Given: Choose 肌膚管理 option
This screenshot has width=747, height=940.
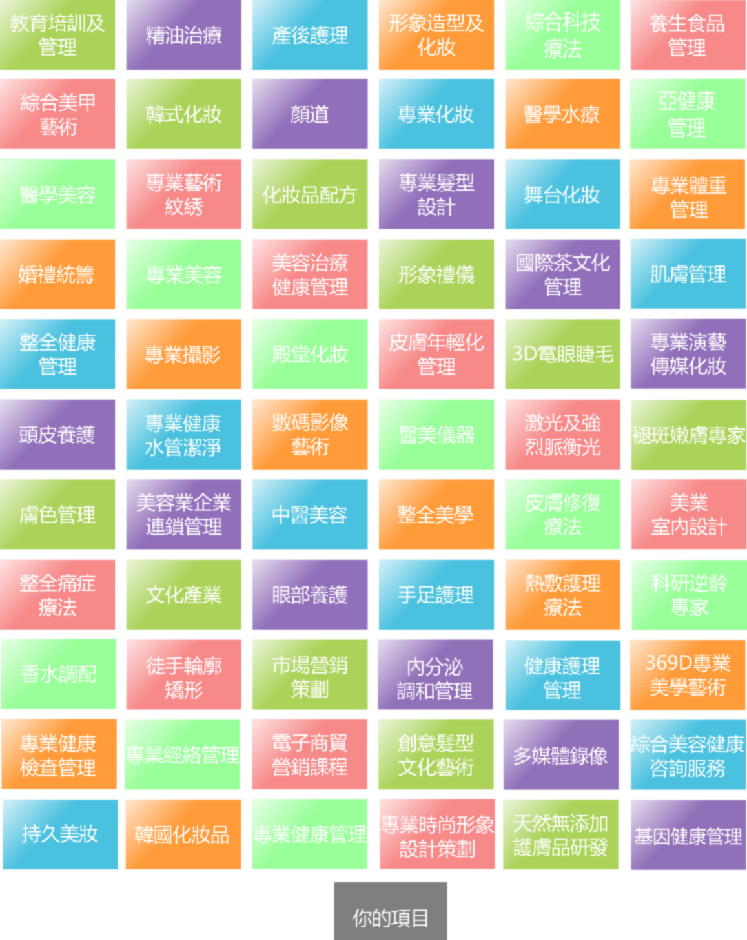Looking at the screenshot, I should (688, 274).
